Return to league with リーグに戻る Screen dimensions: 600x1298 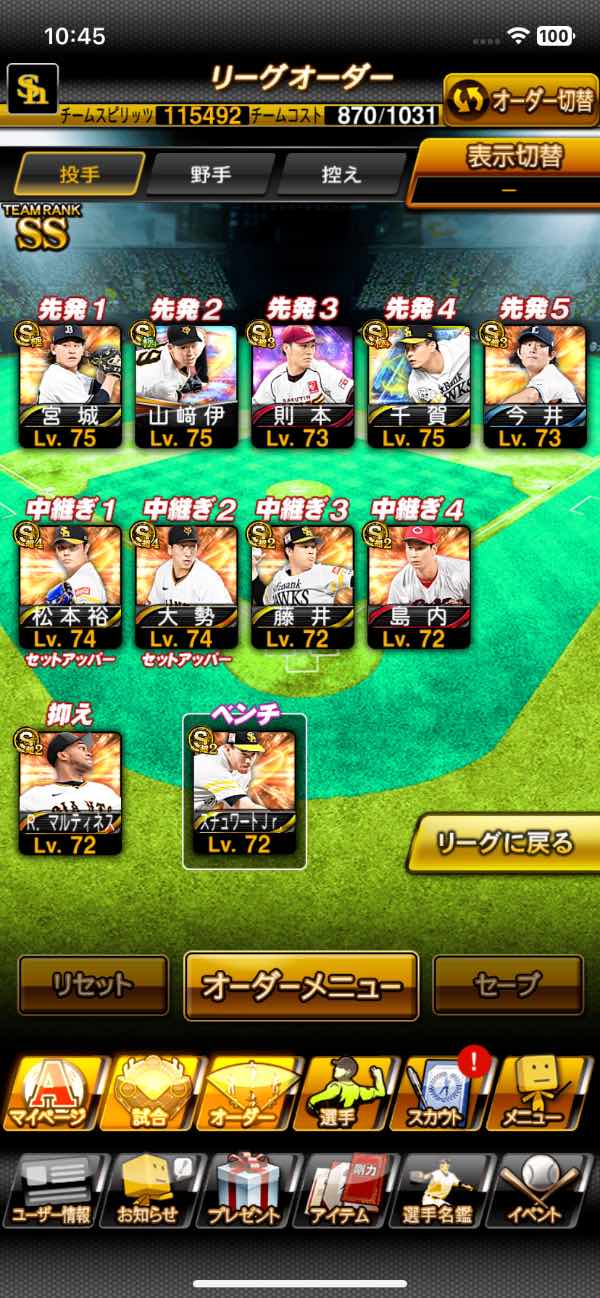click(x=505, y=842)
